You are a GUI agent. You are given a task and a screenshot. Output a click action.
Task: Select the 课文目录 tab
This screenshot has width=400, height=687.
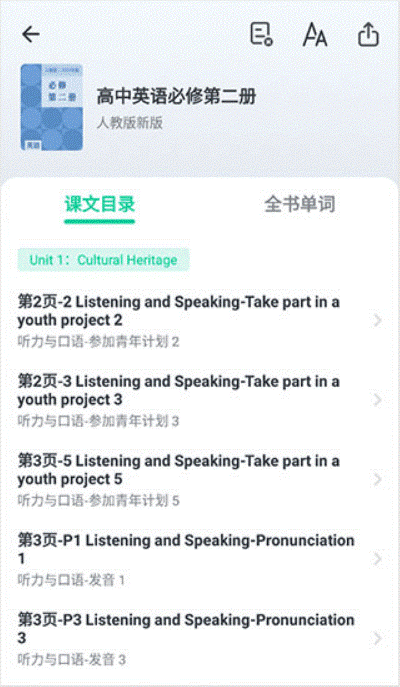point(99,205)
